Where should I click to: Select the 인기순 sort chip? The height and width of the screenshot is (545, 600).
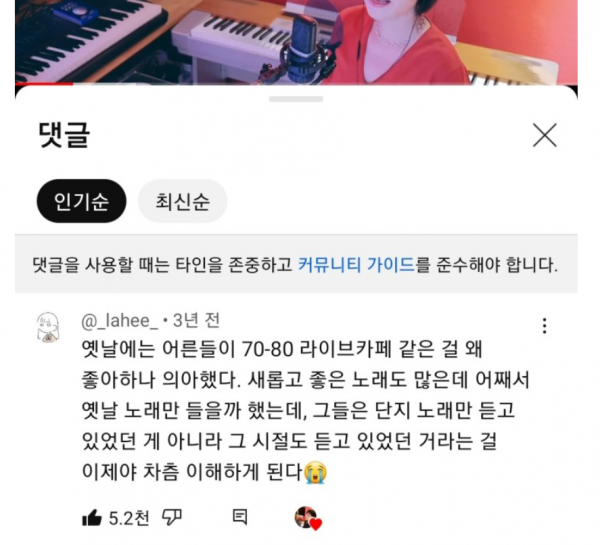[81, 203]
